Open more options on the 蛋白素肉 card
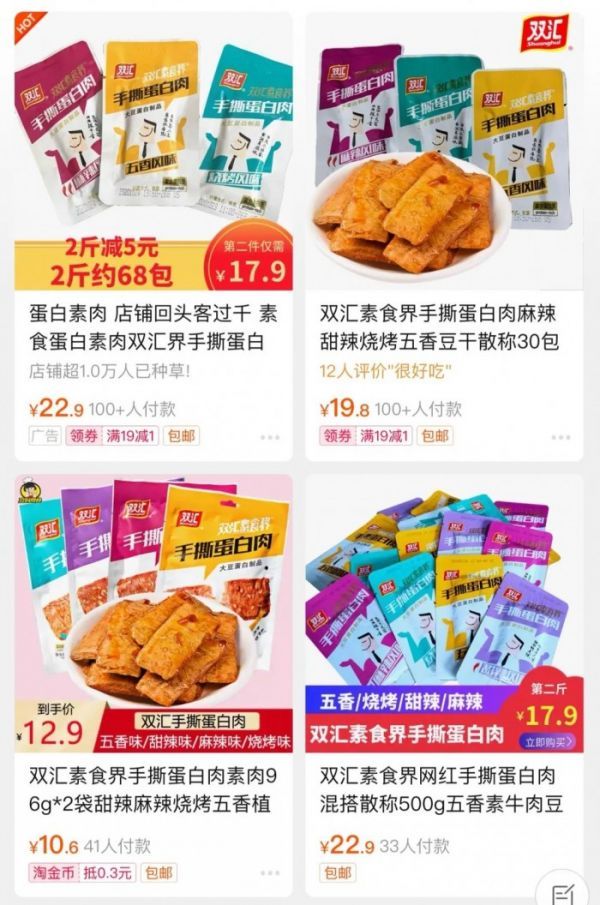The height and width of the screenshot is (905, 600). point(270,437)
